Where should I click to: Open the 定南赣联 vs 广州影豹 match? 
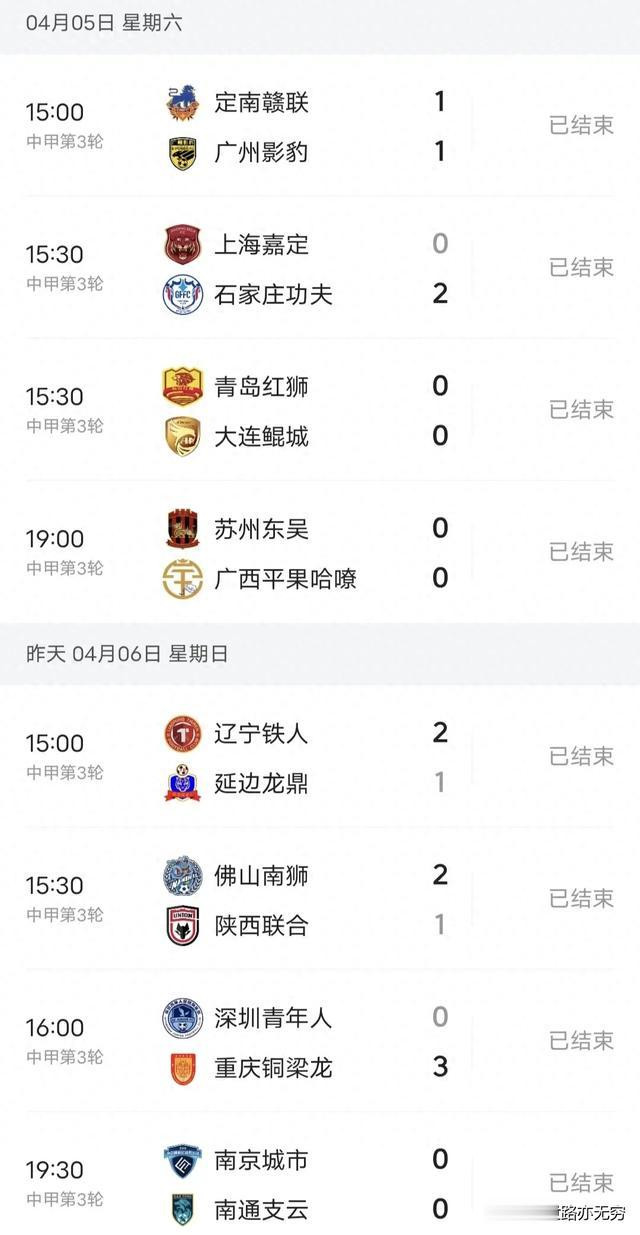click(x=320, y=126)
